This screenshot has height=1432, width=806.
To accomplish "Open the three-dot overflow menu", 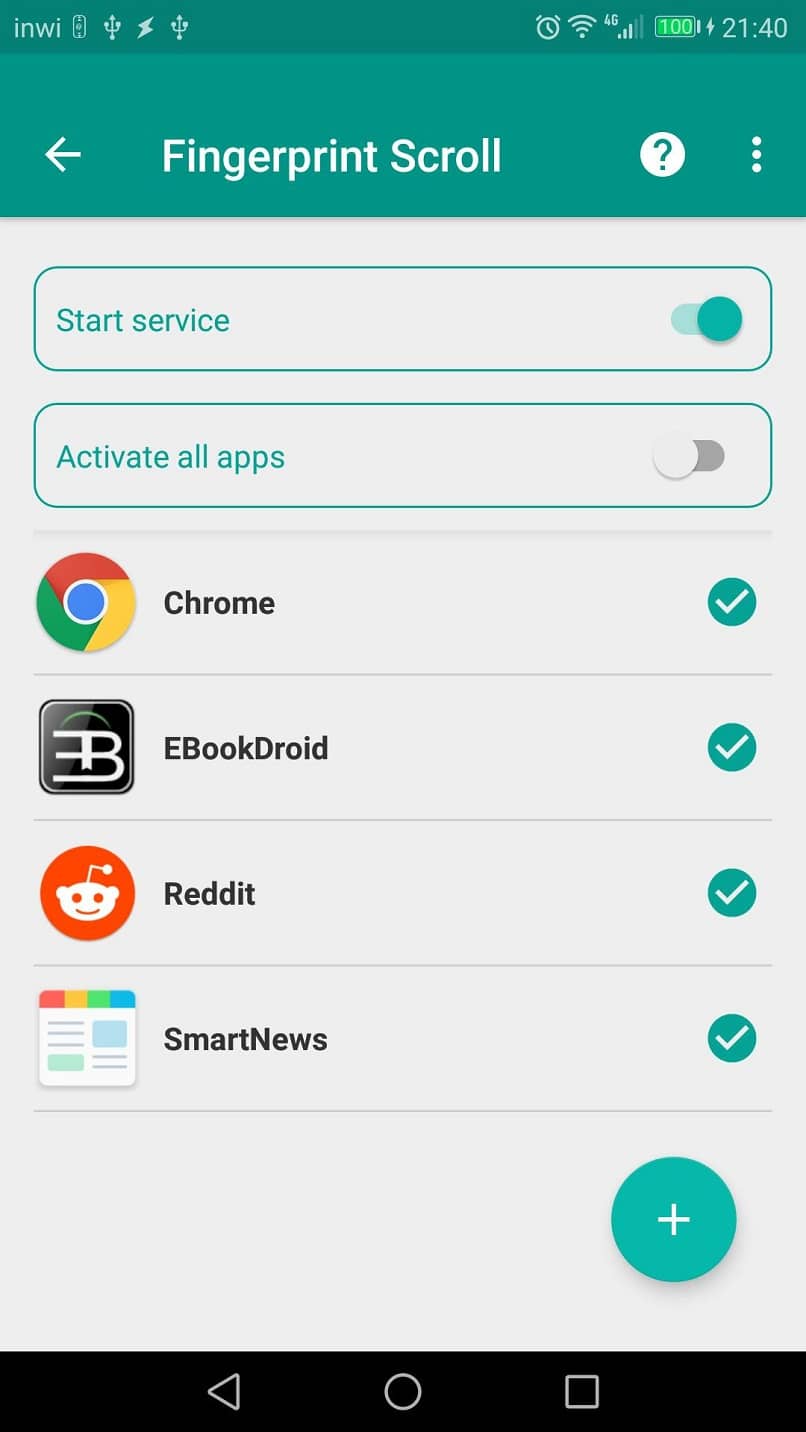I will [756, 155].
